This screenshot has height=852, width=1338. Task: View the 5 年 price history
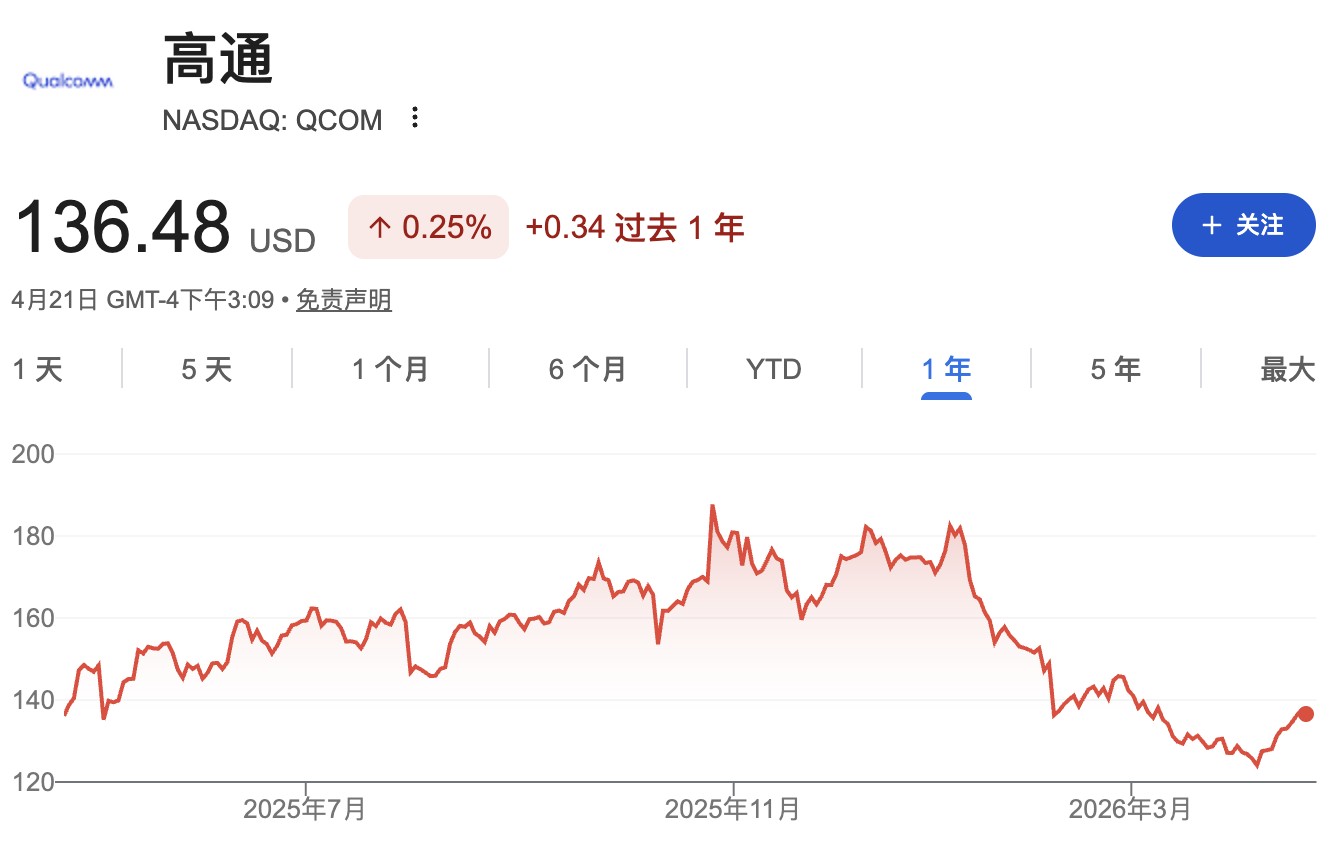1115,370
